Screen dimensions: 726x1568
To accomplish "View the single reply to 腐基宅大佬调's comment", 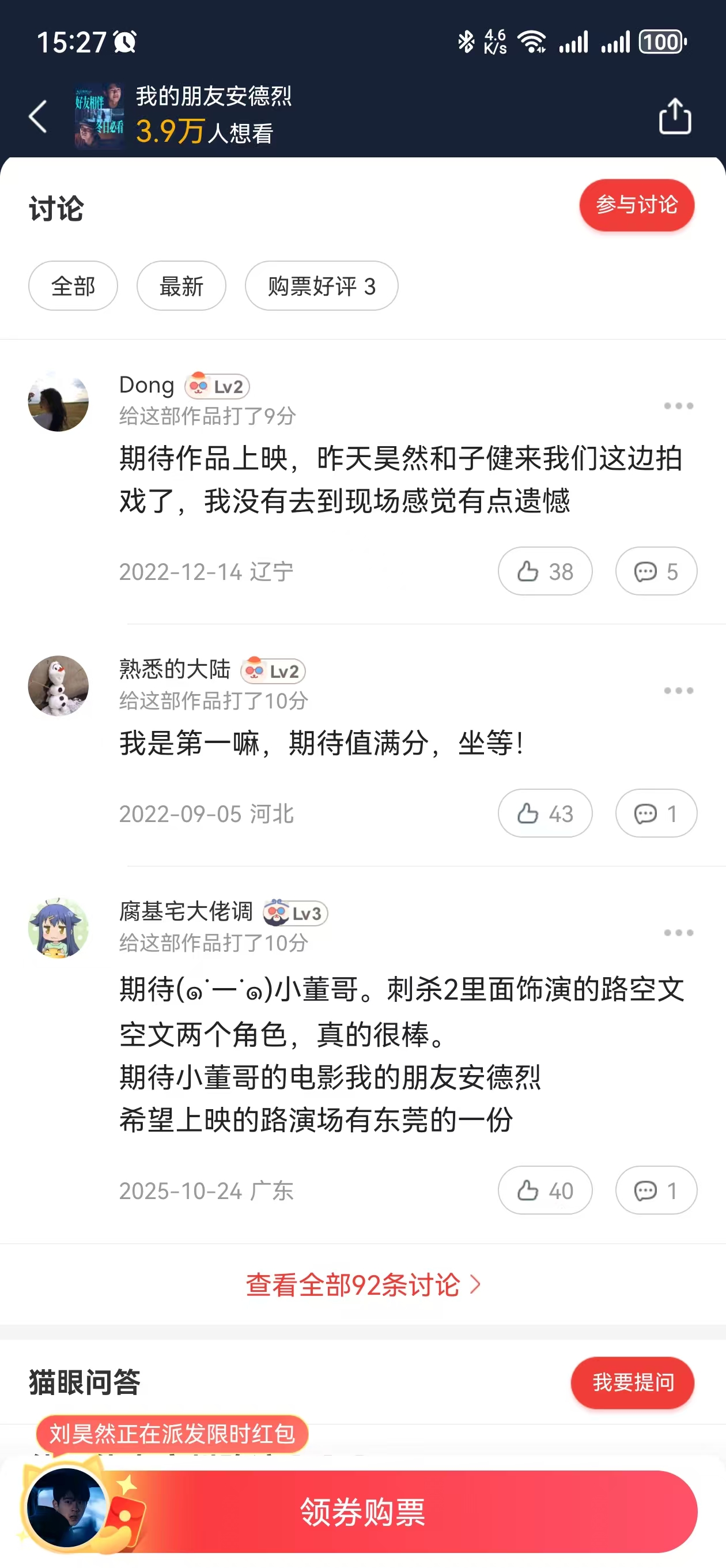I will (x=656, y=1191).
